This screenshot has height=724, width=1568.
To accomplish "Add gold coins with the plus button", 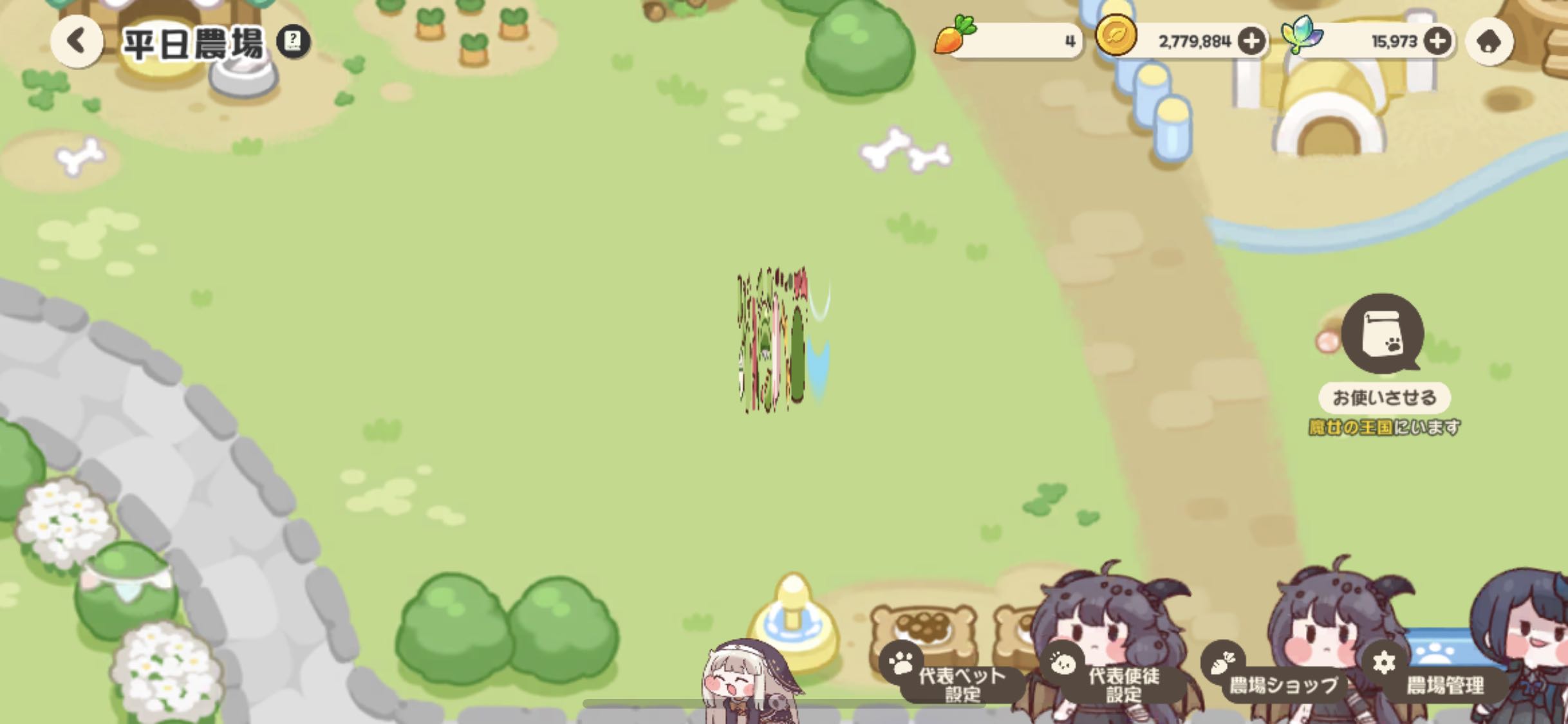I will click(x=1251, y=42).
